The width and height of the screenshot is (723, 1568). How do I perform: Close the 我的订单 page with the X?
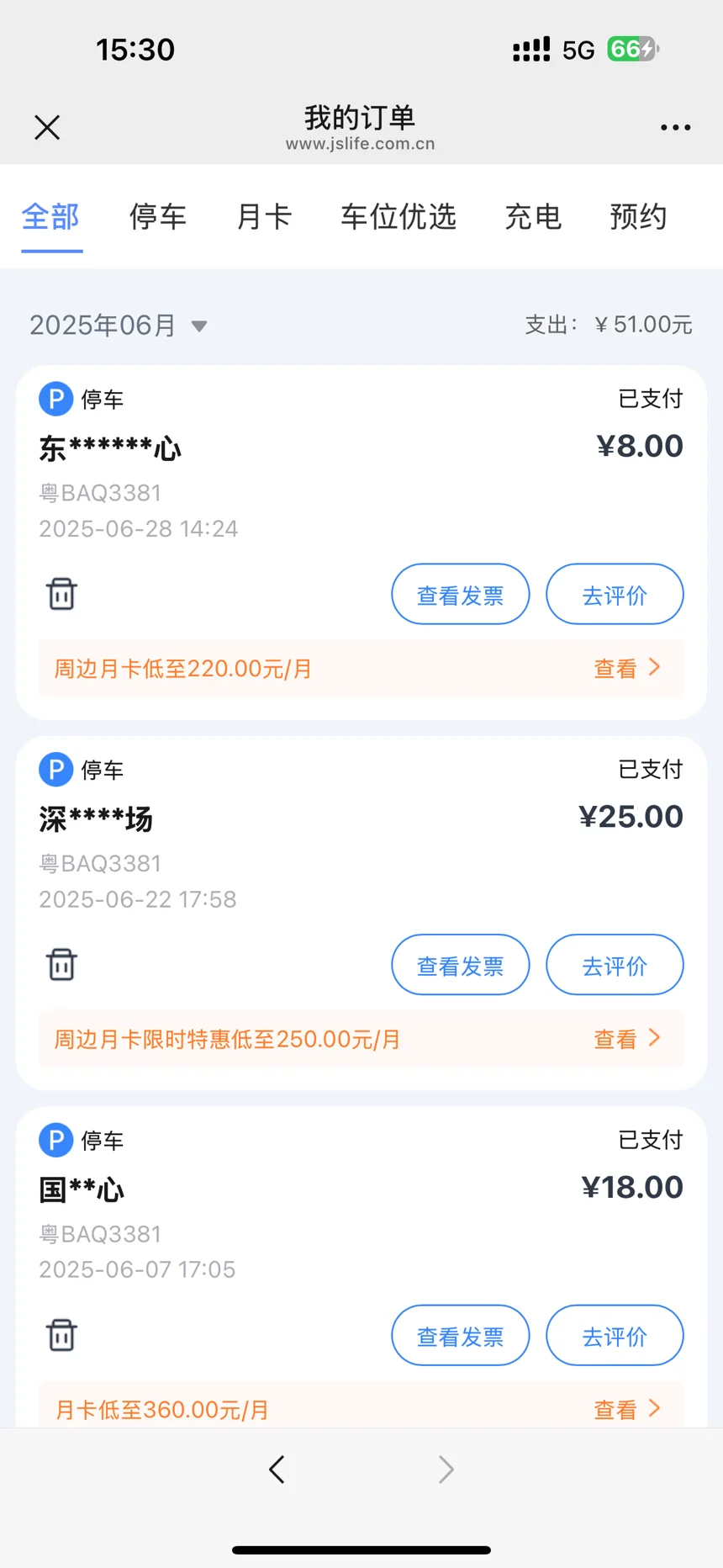coord(47,127)
